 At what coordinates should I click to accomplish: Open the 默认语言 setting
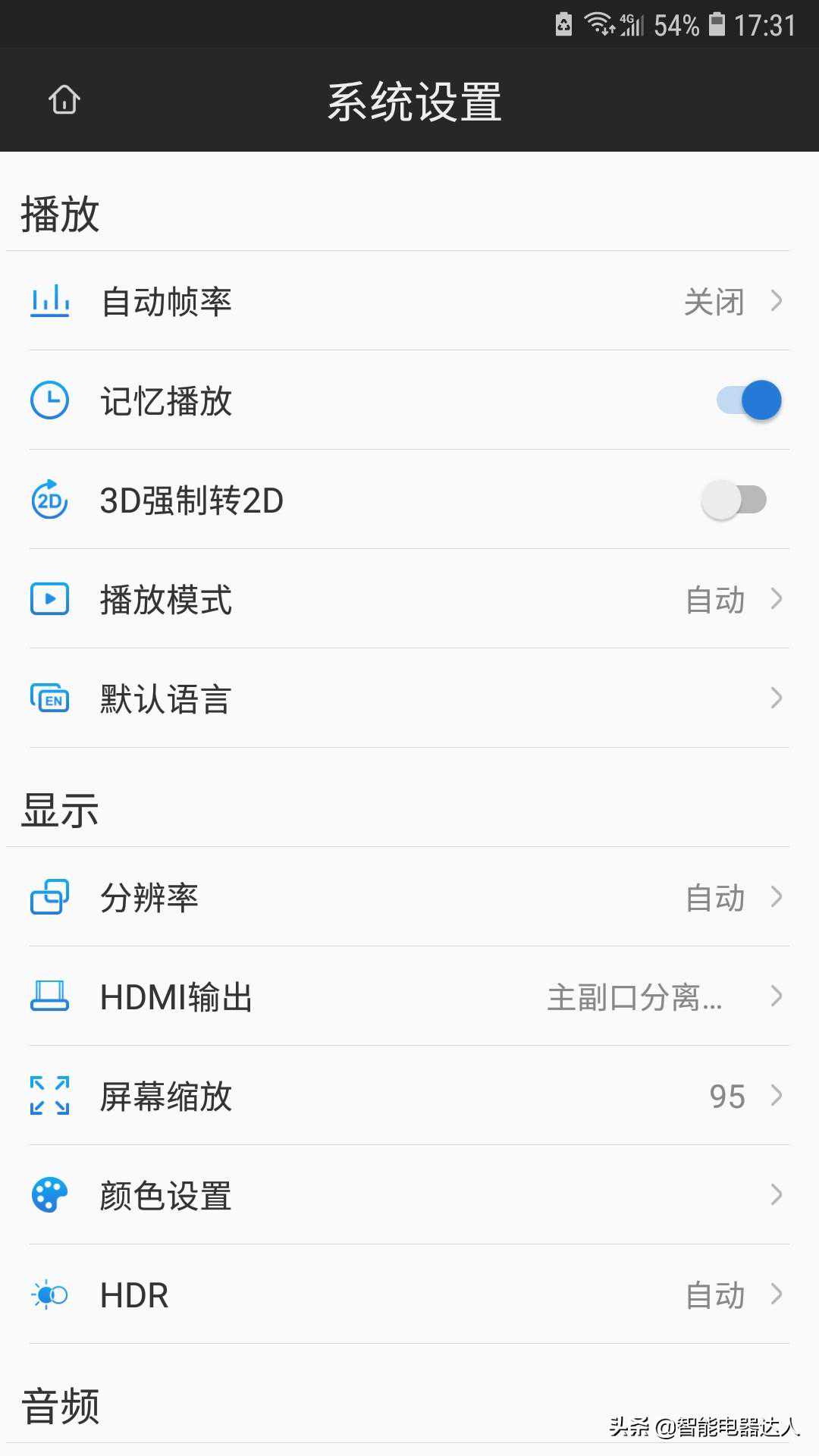pos(409,698)
